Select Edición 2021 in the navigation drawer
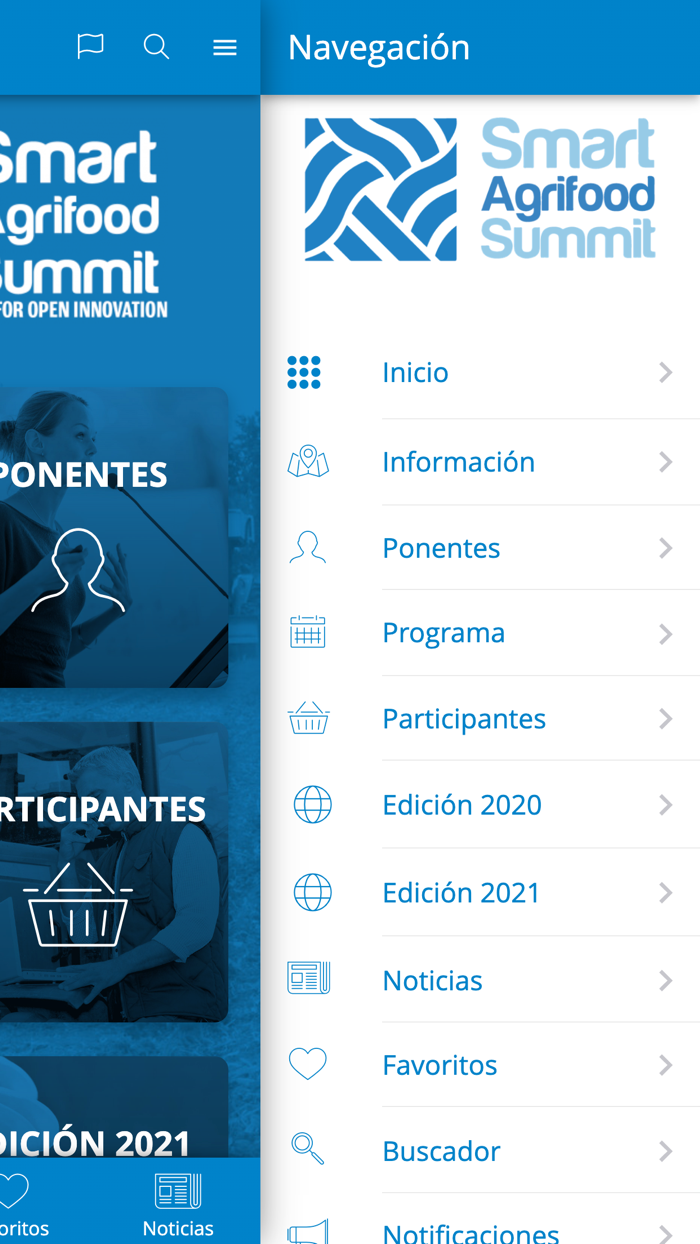Screen dimensions: 700x1244 click(x=480, y=892)
